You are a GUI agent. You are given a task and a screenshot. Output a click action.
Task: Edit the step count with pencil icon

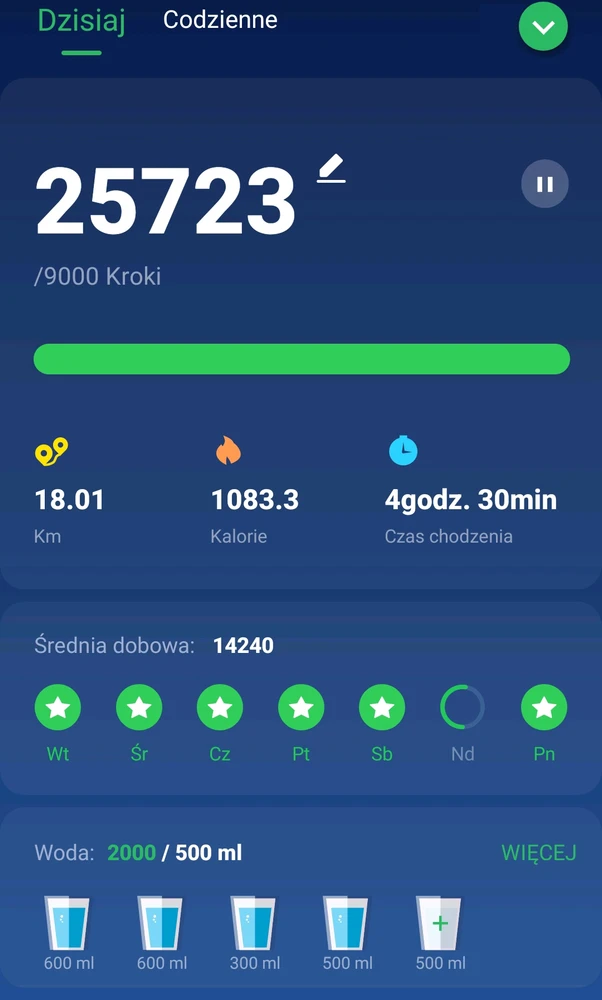pyautogui.click(x=332, y=168)
